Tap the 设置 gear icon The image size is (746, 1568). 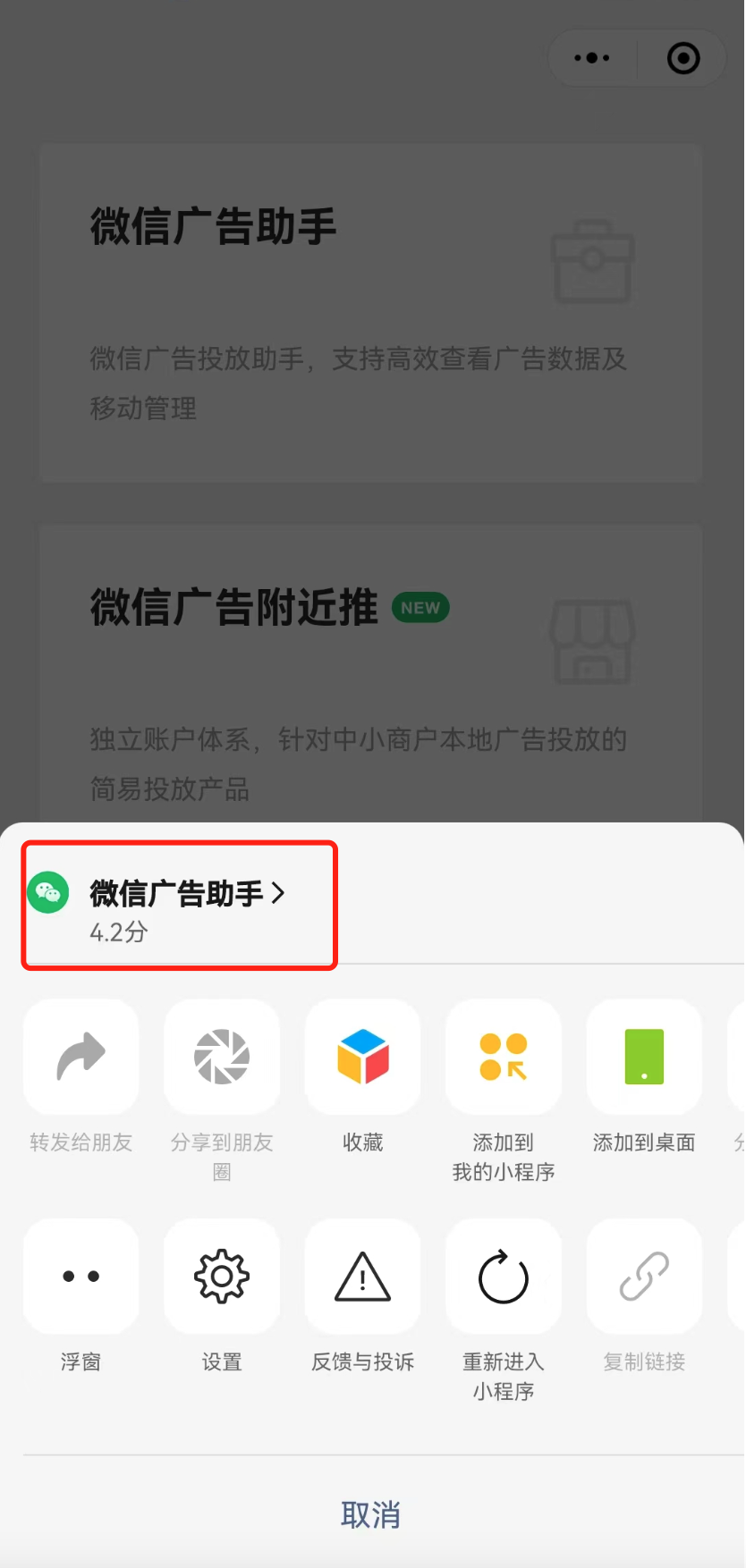click(221, 1276)
